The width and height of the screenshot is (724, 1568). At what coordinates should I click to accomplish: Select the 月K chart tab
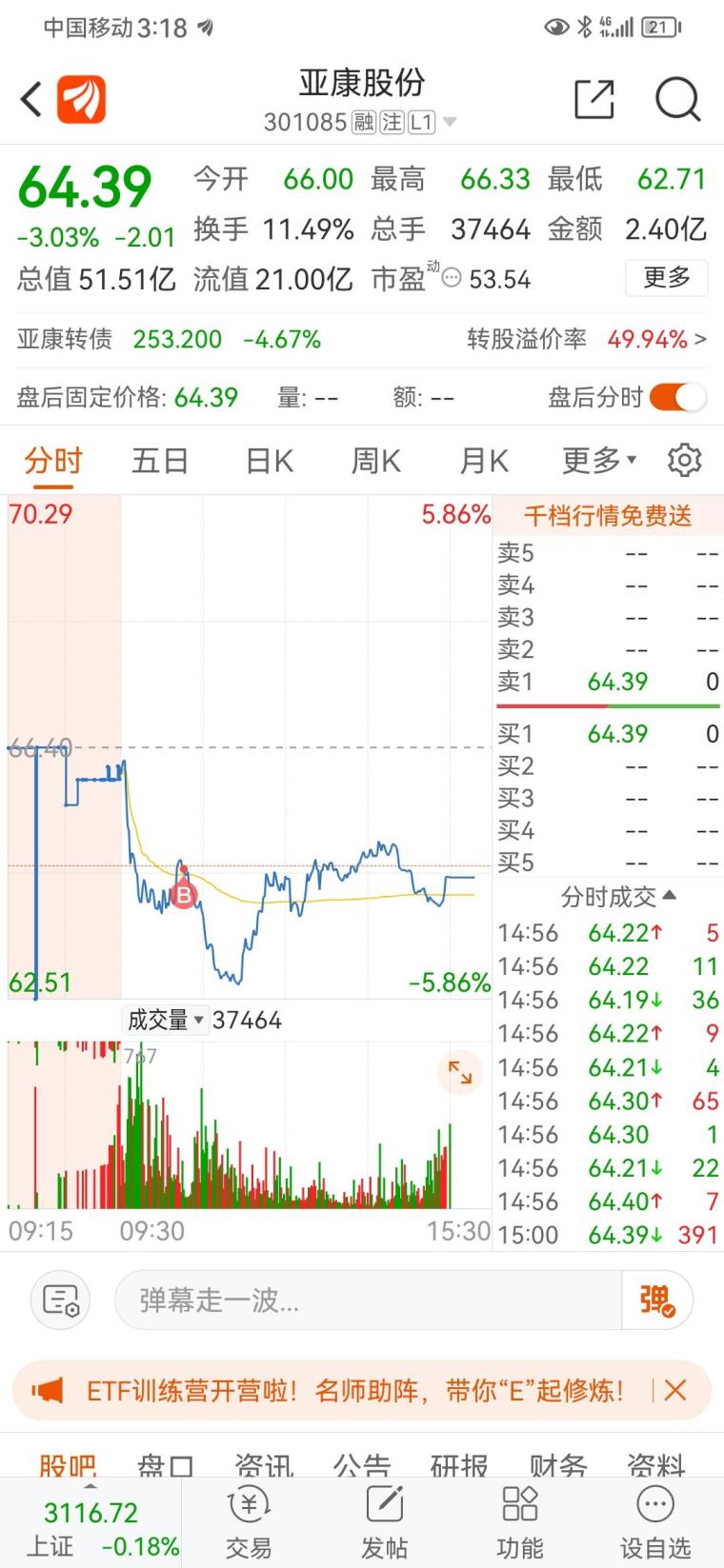tap(483, 461)
